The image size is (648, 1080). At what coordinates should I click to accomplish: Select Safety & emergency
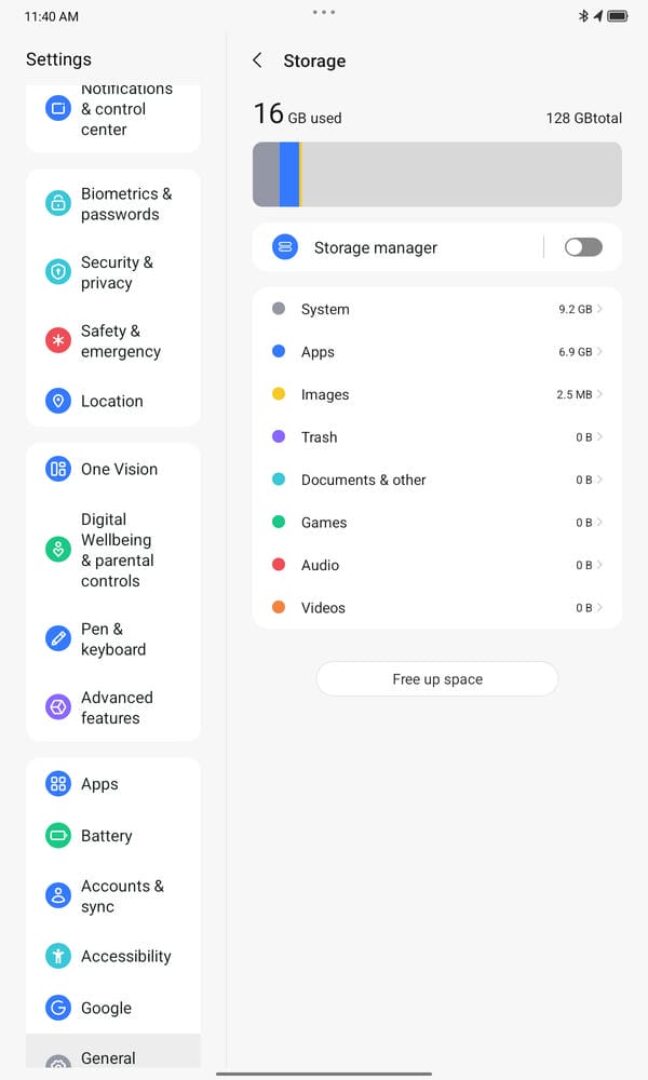pos(113,341)
